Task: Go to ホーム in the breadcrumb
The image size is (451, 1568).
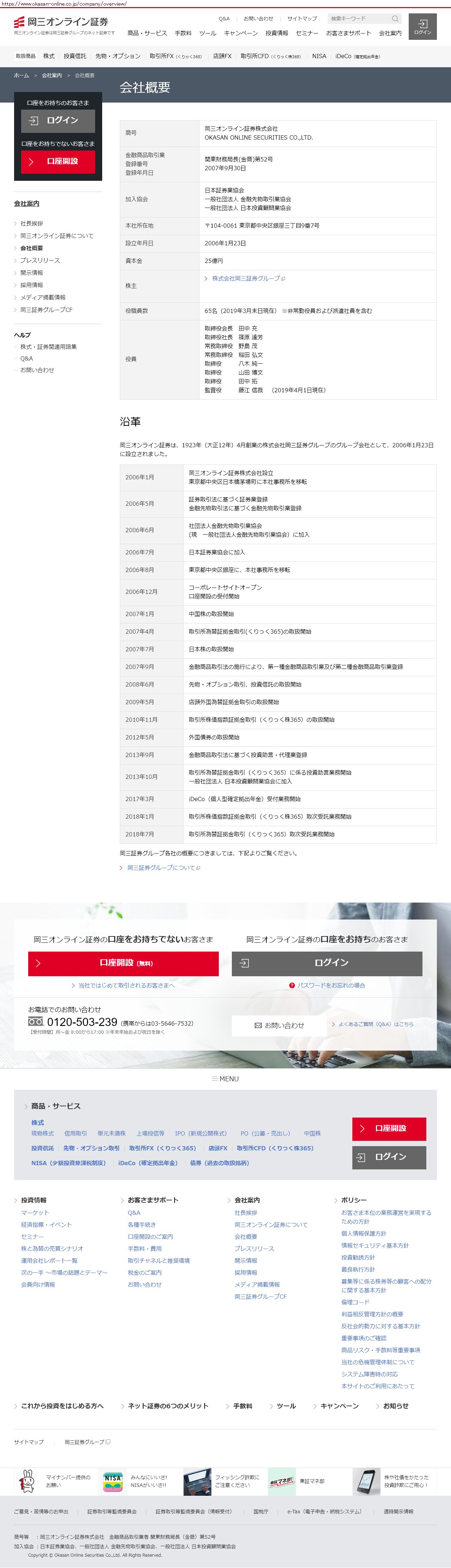Action: pyautogui.click(x=21, y=75)
